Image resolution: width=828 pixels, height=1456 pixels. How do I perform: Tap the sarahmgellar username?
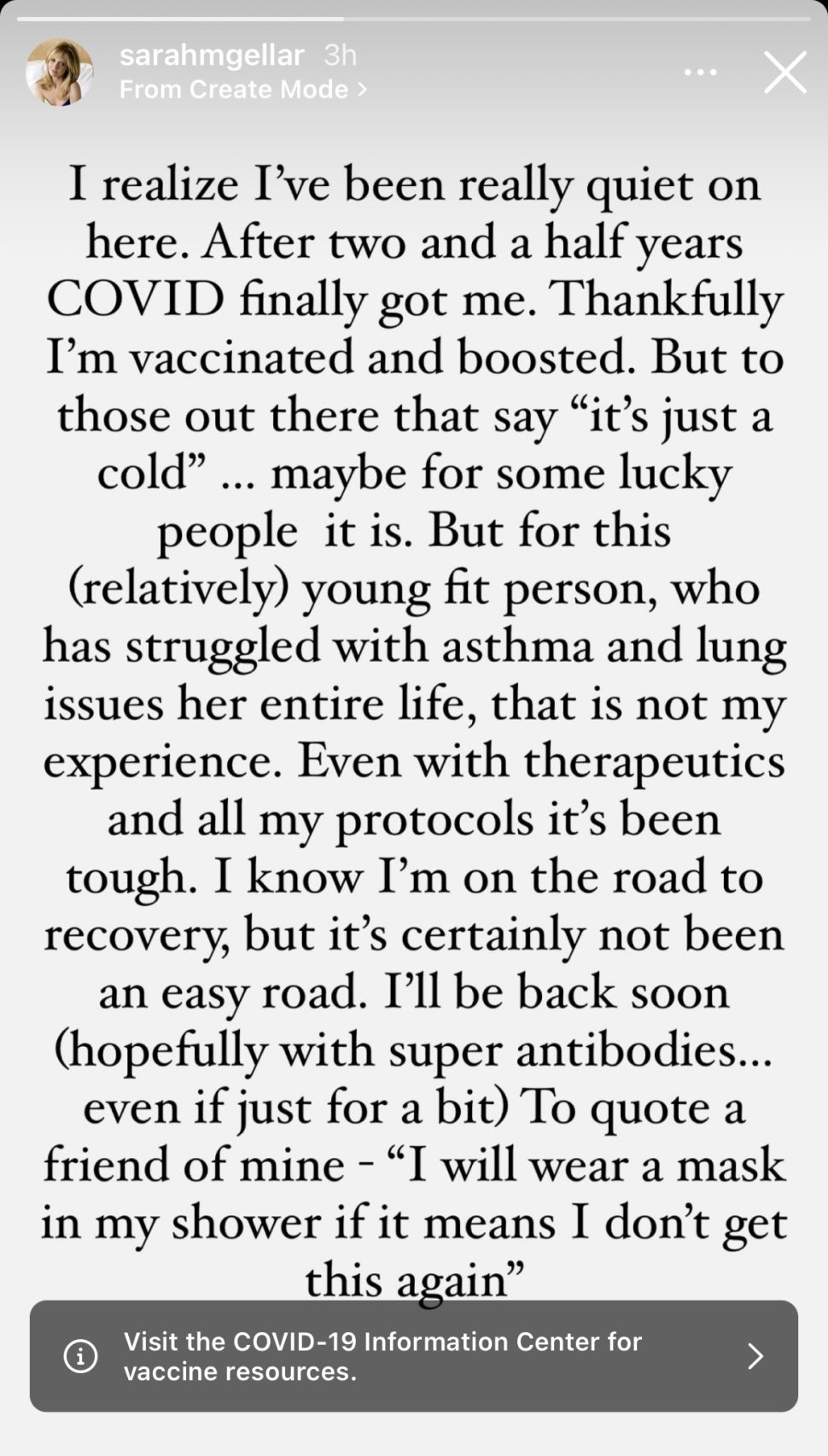(211, 56)
